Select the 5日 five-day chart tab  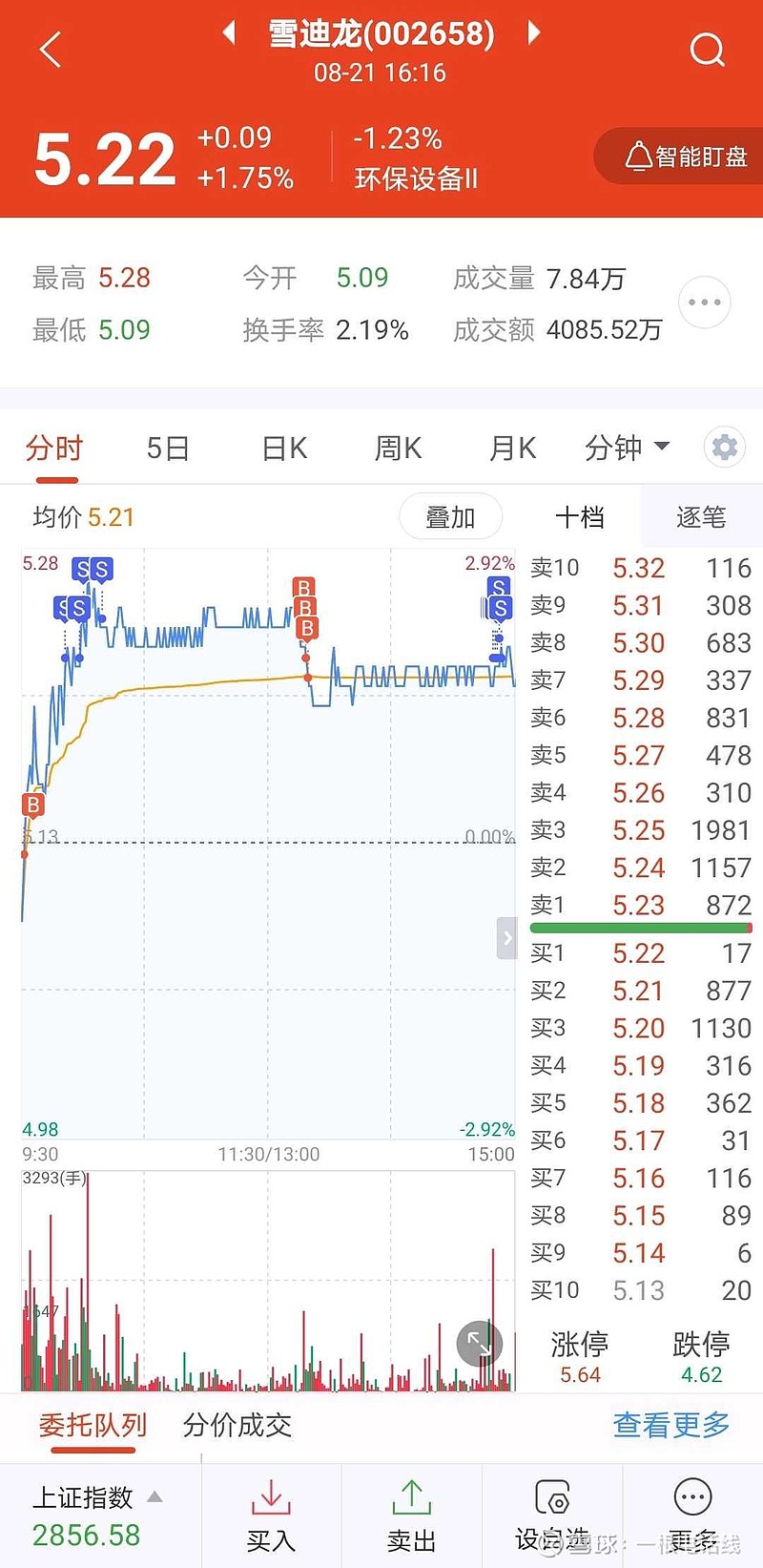point(166,446)
